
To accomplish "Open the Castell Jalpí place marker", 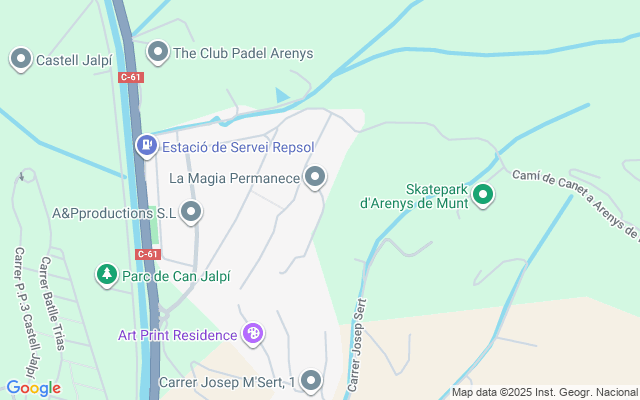I will coord(20,59).
